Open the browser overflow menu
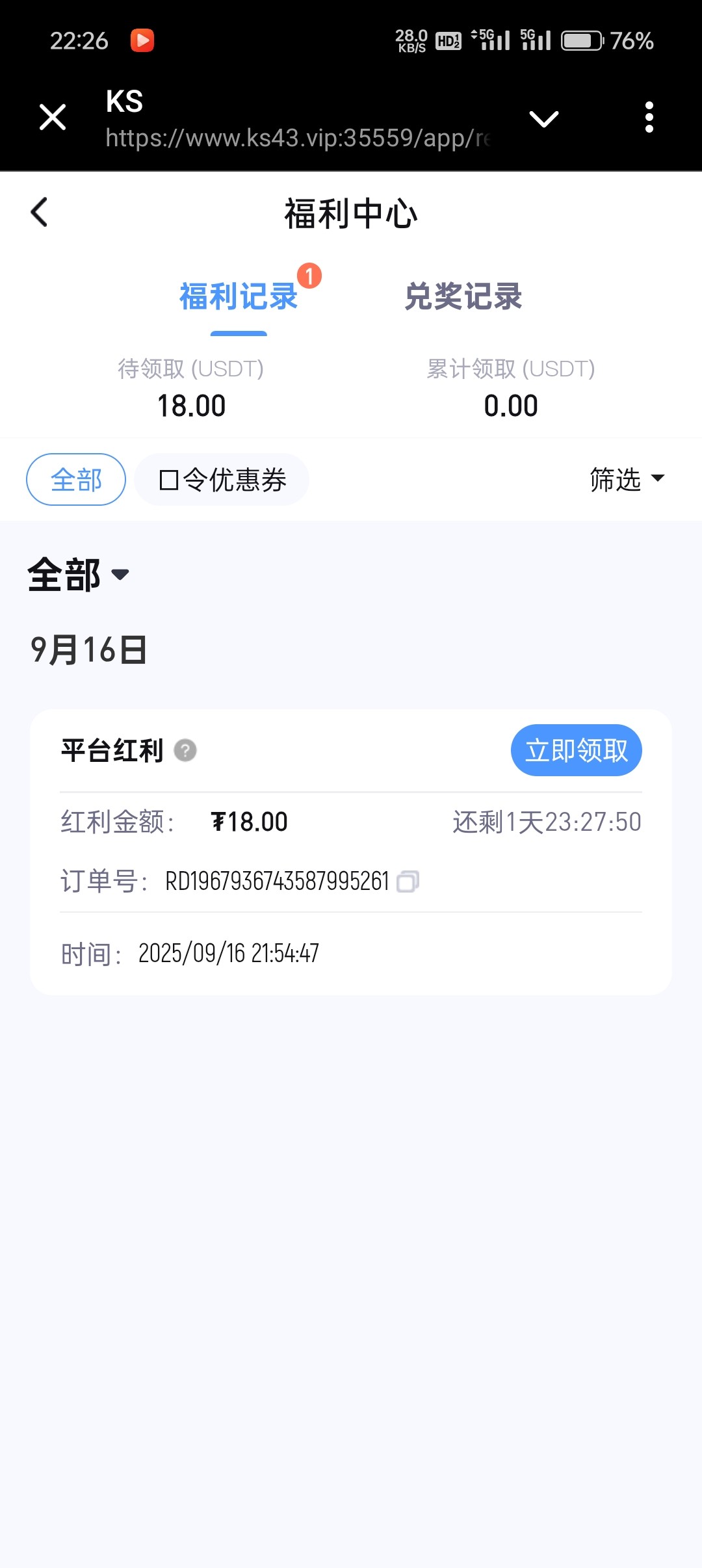The image size is (702, 1568). pos(649,118)
